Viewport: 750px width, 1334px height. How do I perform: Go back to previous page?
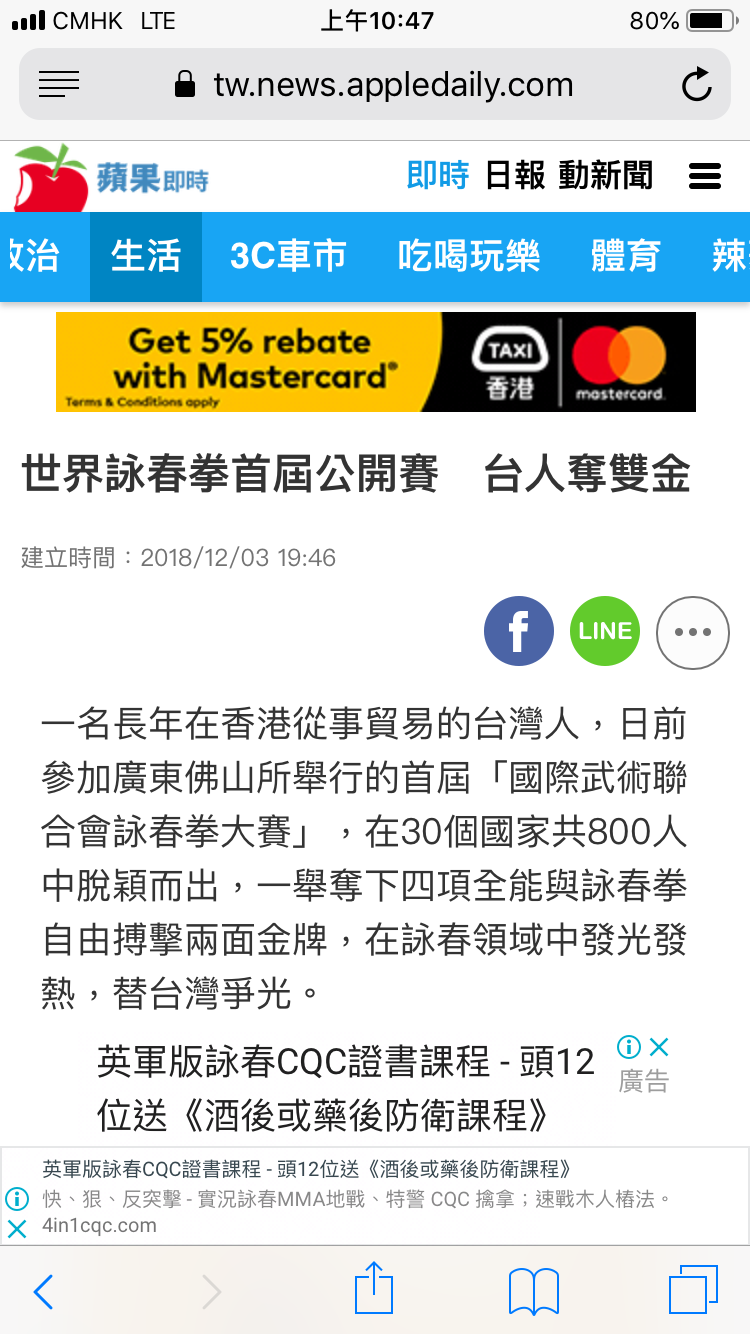[43, 1292]
